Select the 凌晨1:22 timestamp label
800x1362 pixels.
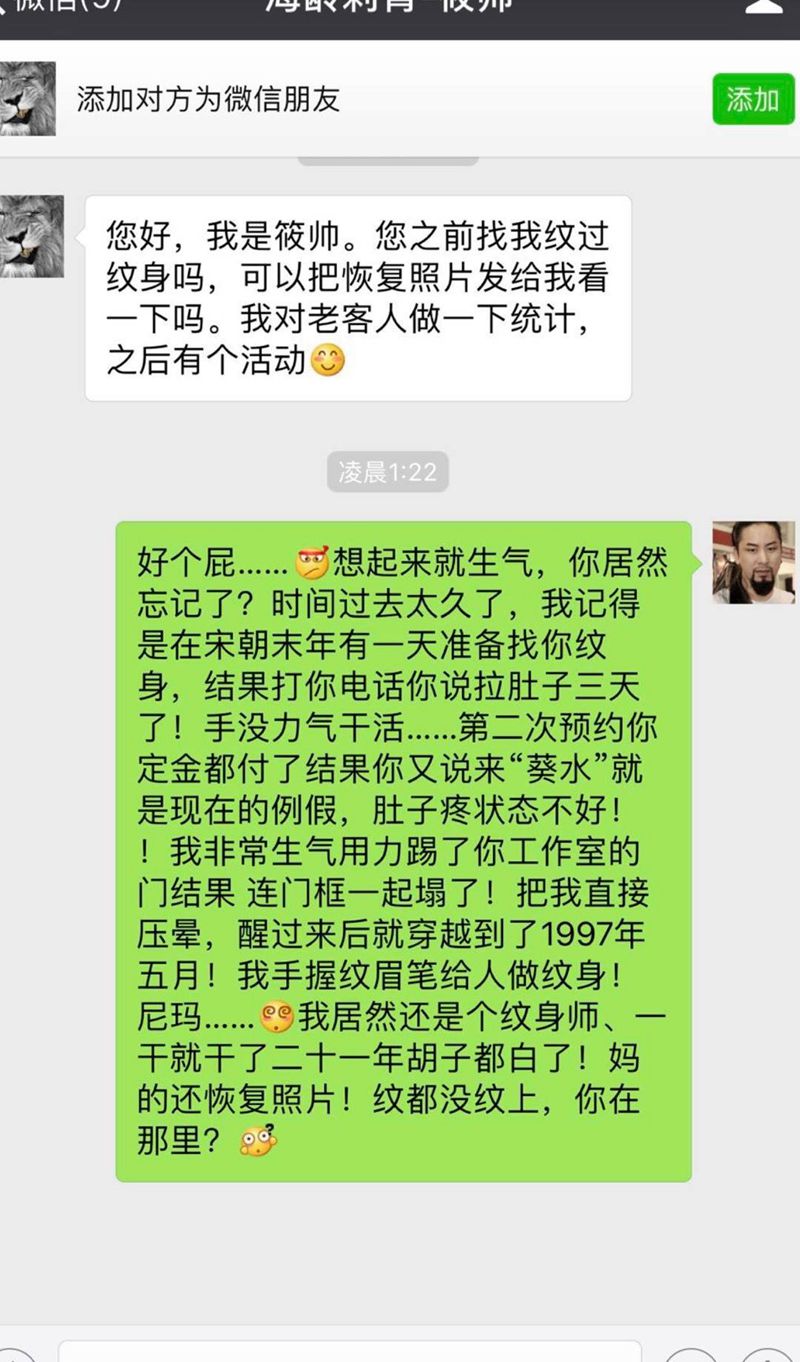[392, 474]
